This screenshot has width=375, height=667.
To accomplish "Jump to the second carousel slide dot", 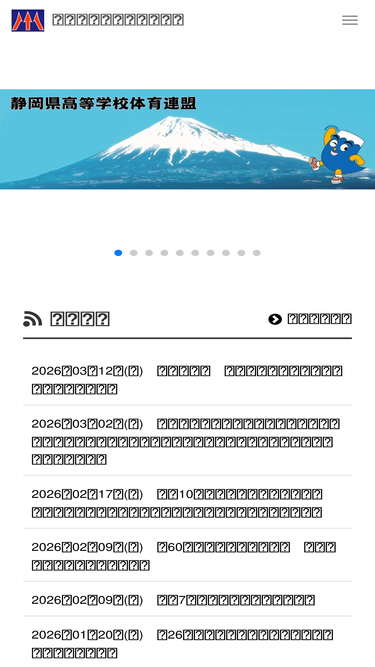I will coord(134,253).
